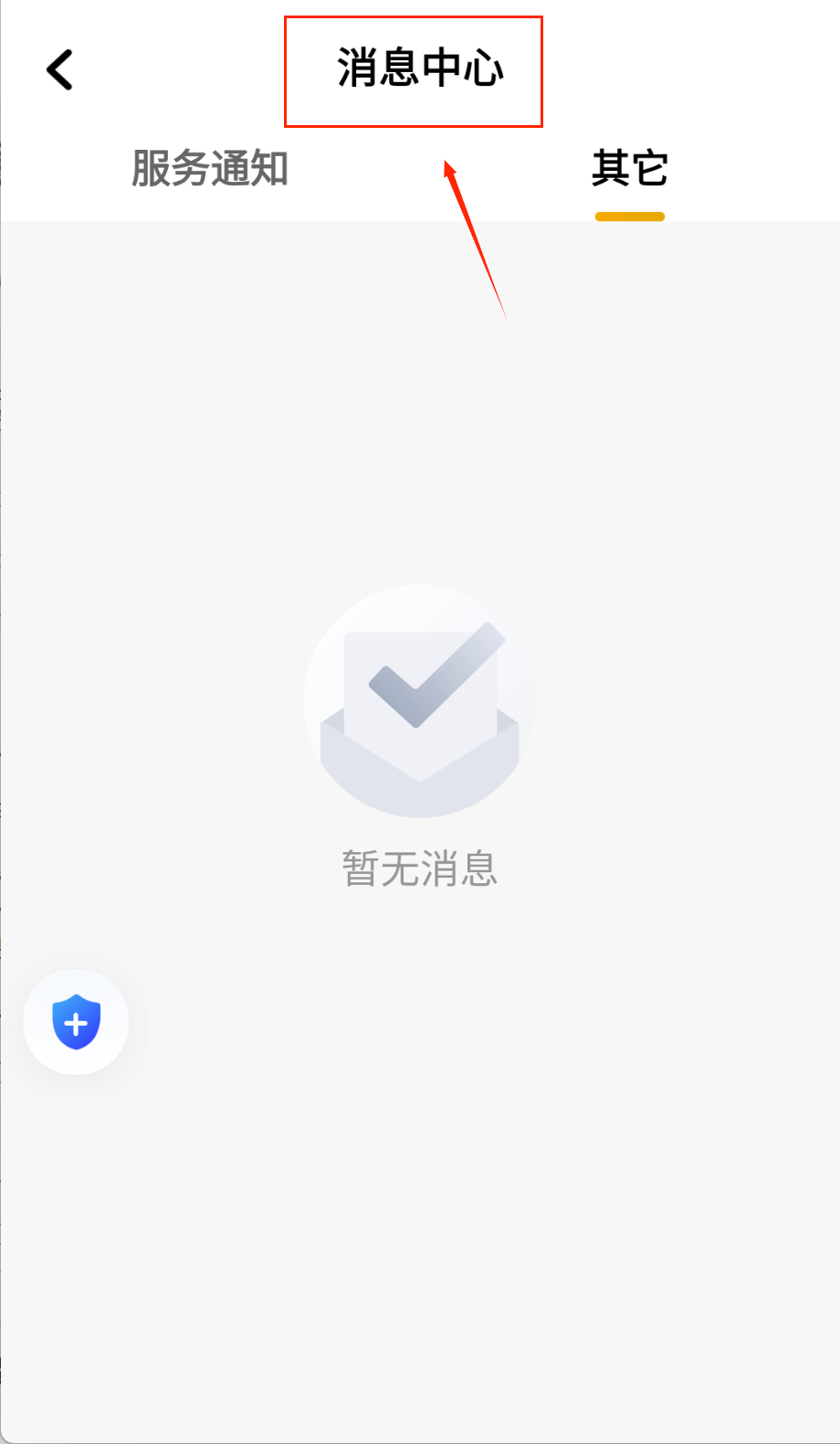The width and height of the screenshot is (840, 1444).
Task: Go back using the back arrow
Action: tap(60, 70)
